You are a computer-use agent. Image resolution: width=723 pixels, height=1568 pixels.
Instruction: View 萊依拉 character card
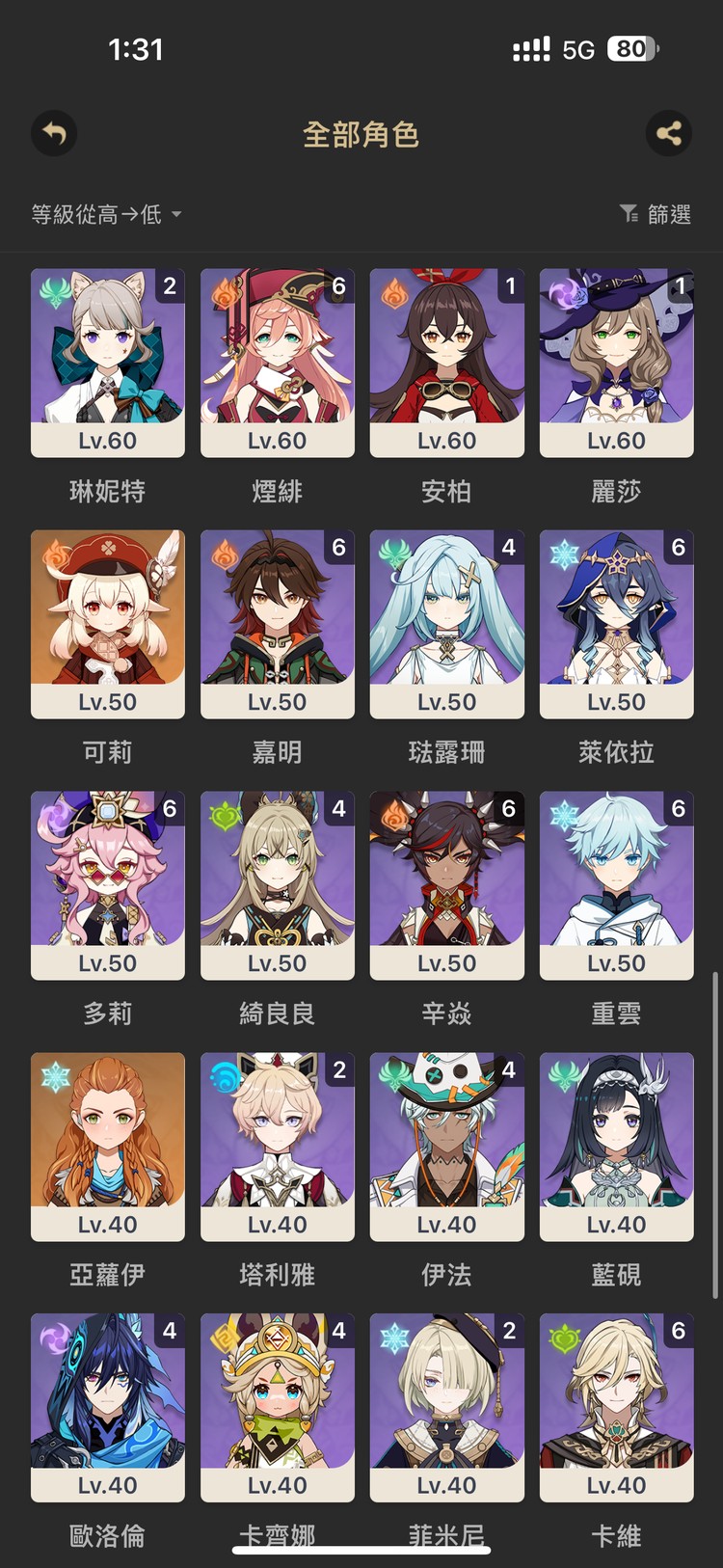click(617, 624)
